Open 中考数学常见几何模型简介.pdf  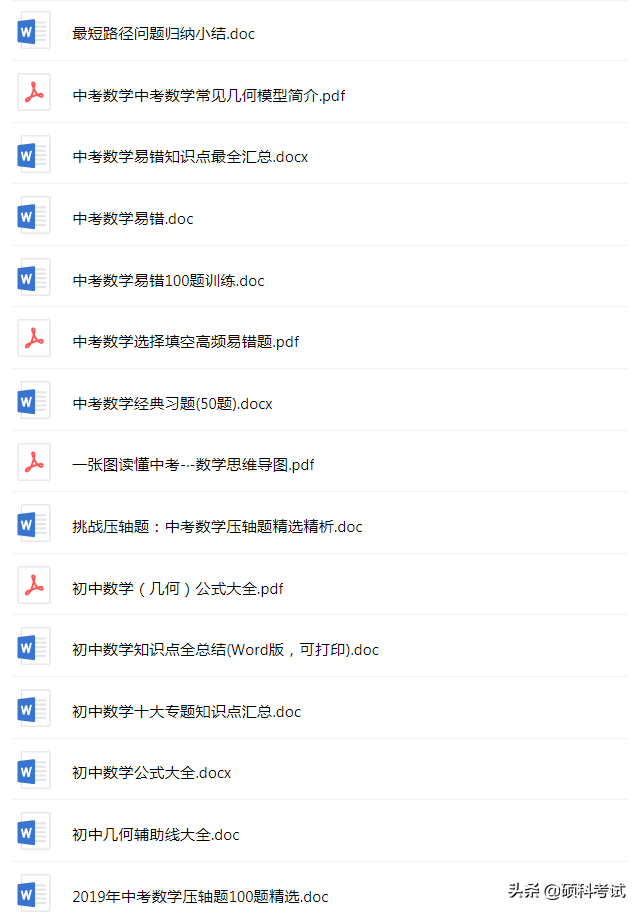click(209, 96)
